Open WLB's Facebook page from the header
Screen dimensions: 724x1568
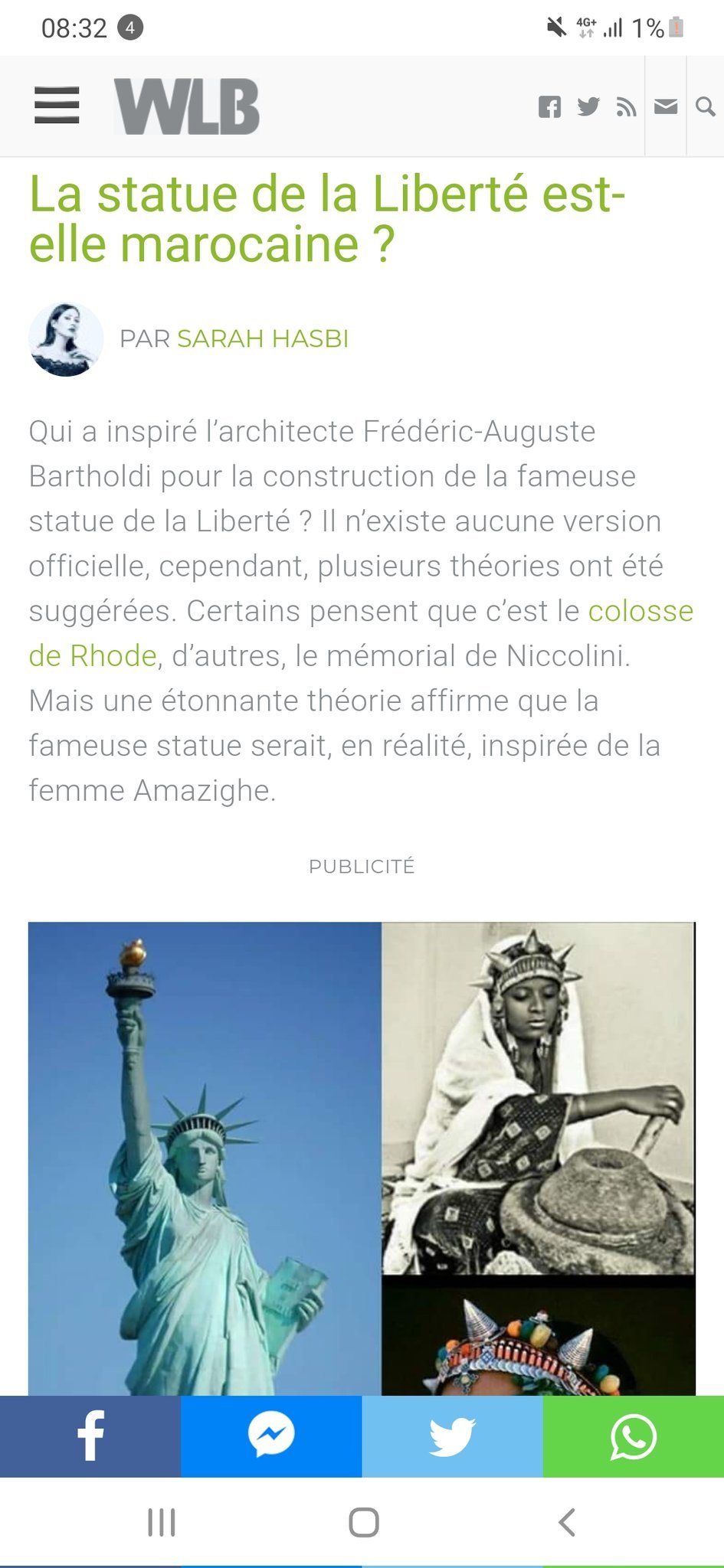click(549, 107)
